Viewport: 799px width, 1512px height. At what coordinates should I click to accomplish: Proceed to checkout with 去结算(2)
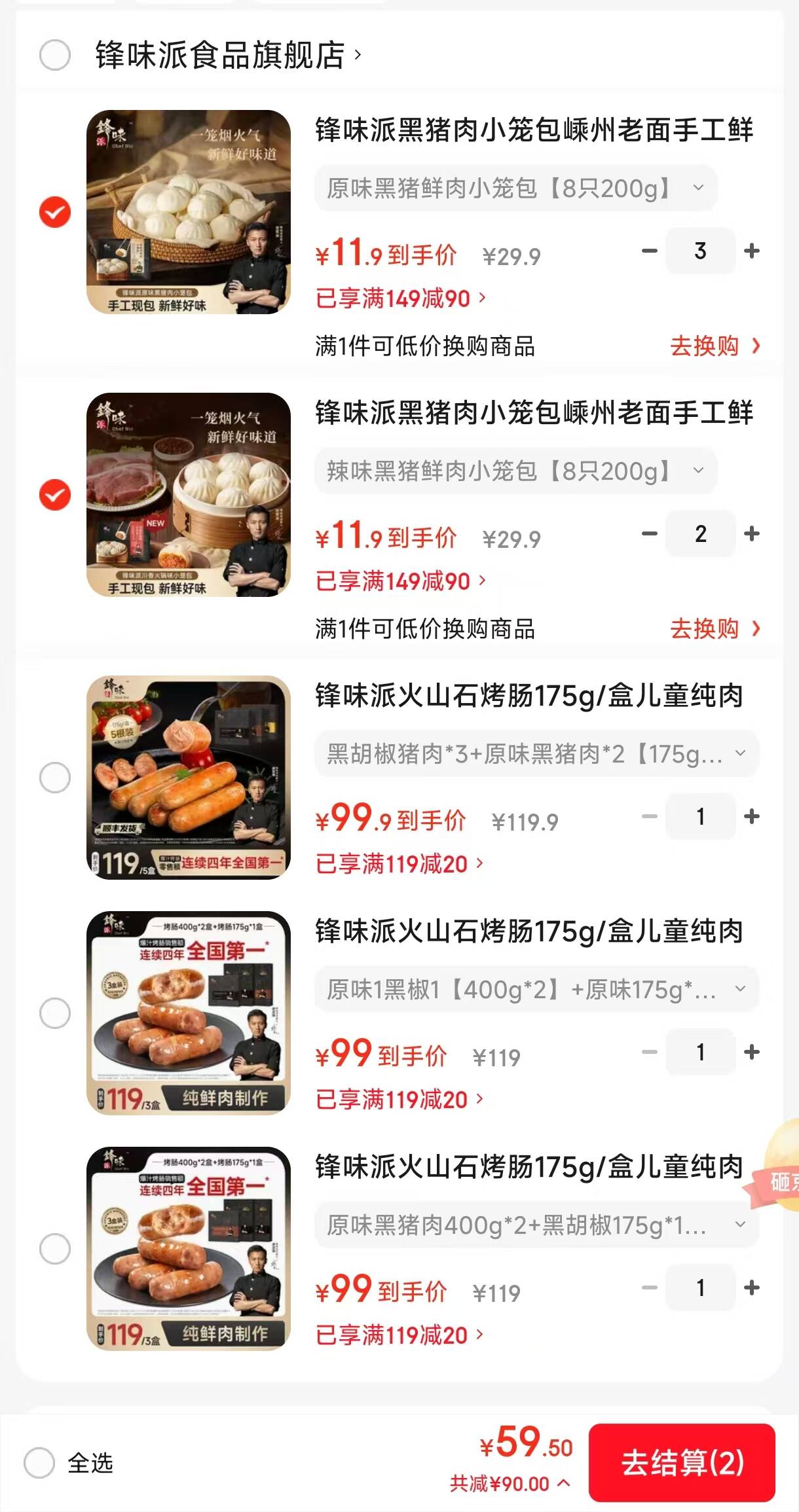[x=682, y=1462]
